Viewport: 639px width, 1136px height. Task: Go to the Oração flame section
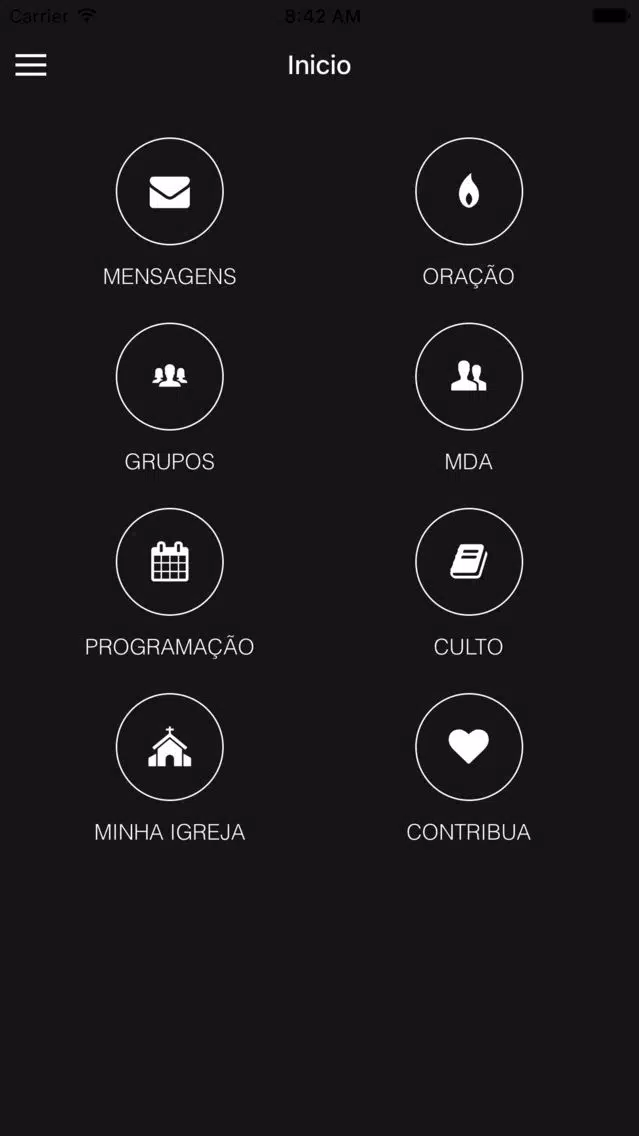pyautogui.click(x=469, y=191)
